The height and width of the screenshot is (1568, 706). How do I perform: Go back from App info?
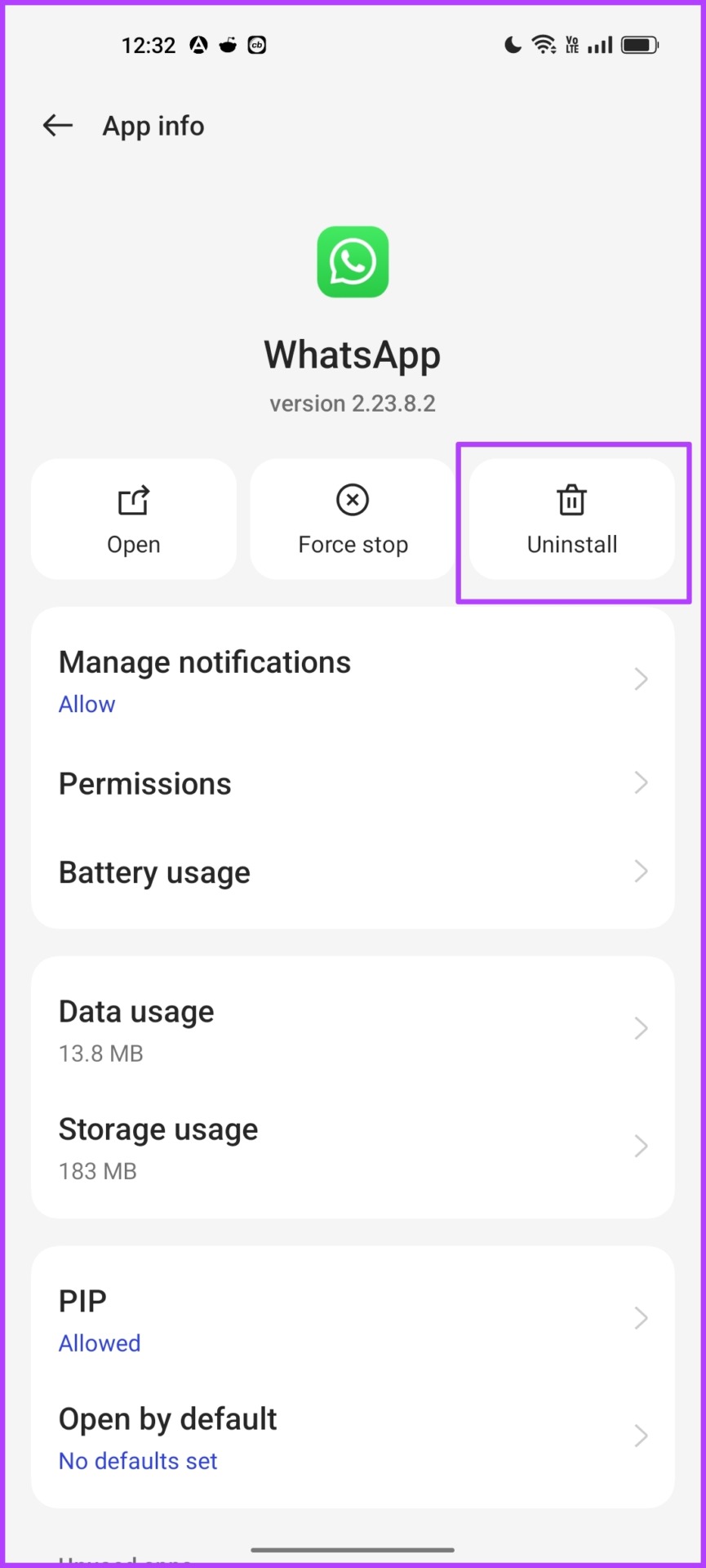(x=58, y=126)
